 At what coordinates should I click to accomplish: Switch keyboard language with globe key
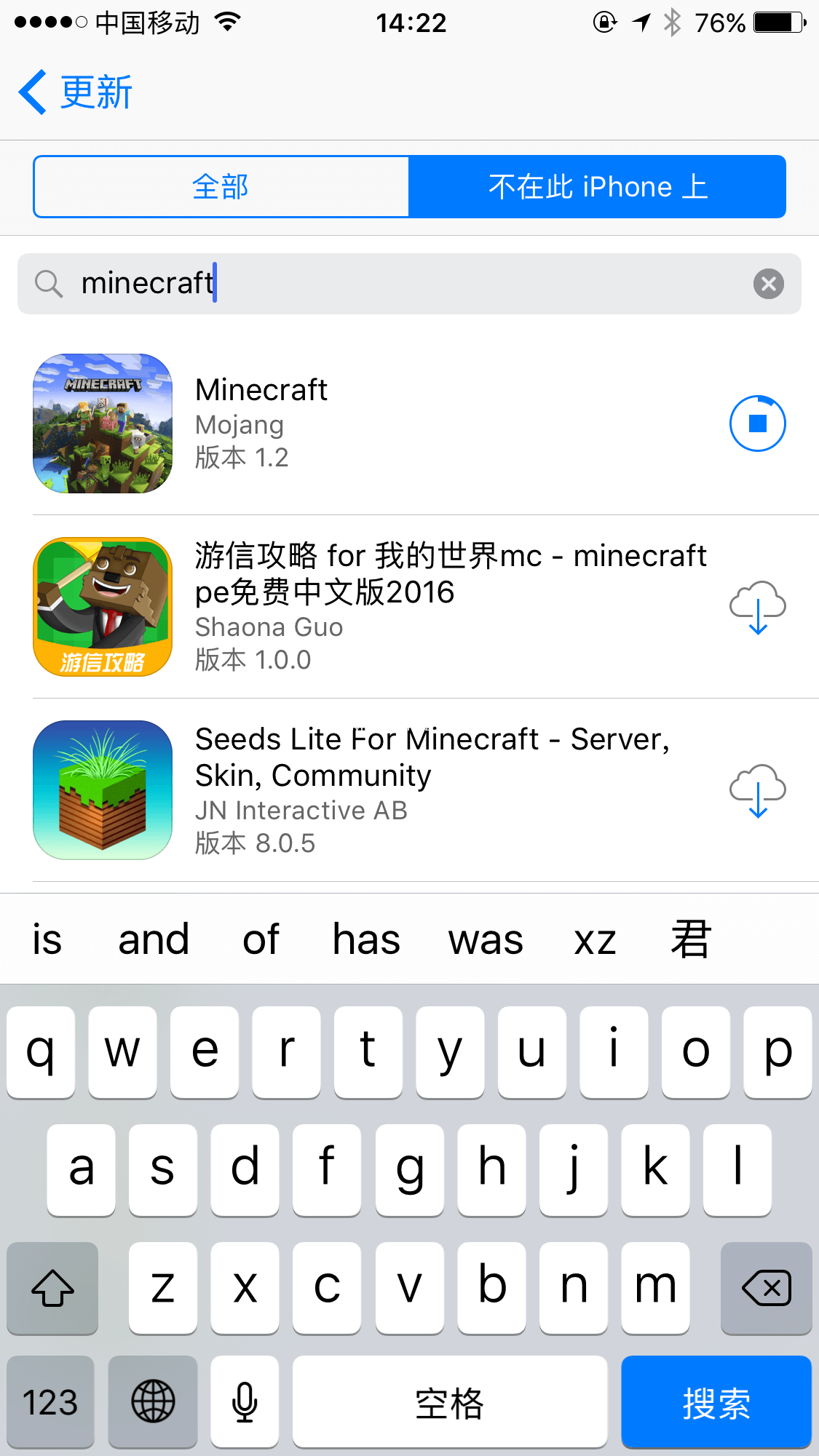point(153,1402)
